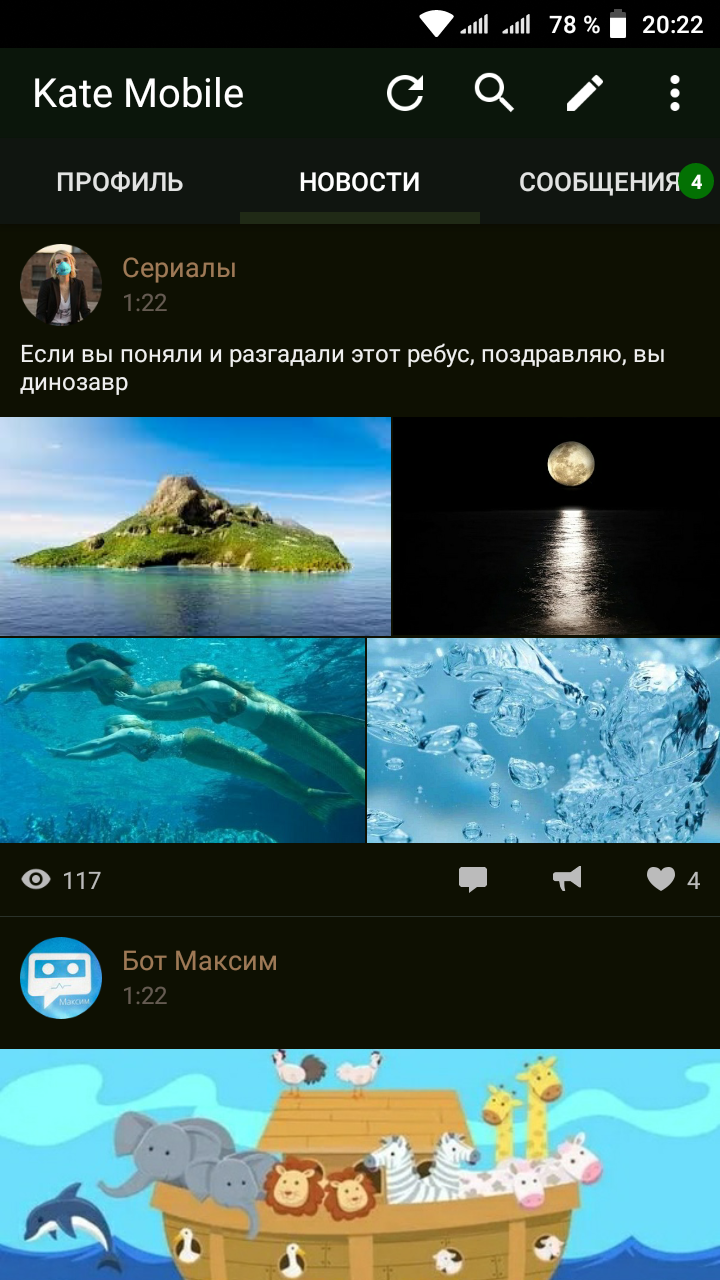Open the three-dot overflow menu

[675, 94]
